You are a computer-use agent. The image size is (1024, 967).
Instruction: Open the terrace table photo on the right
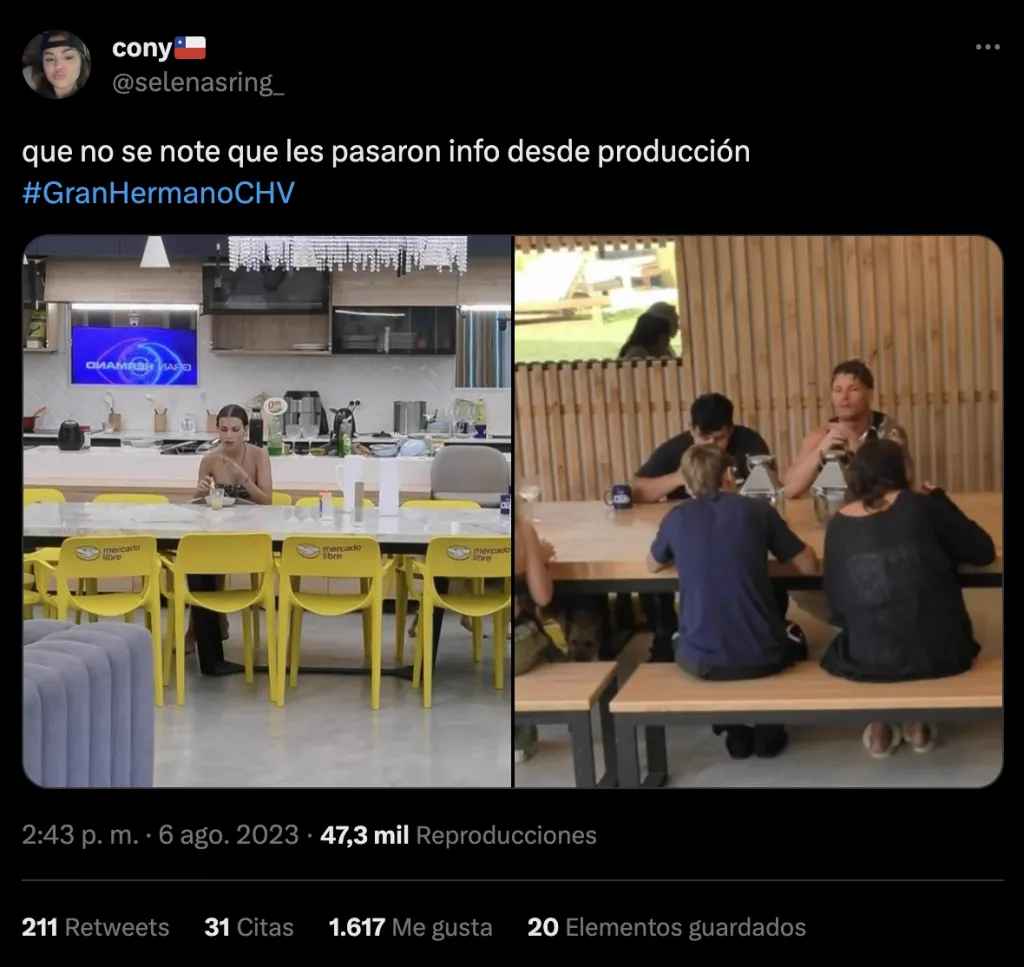tap(758, 511)
